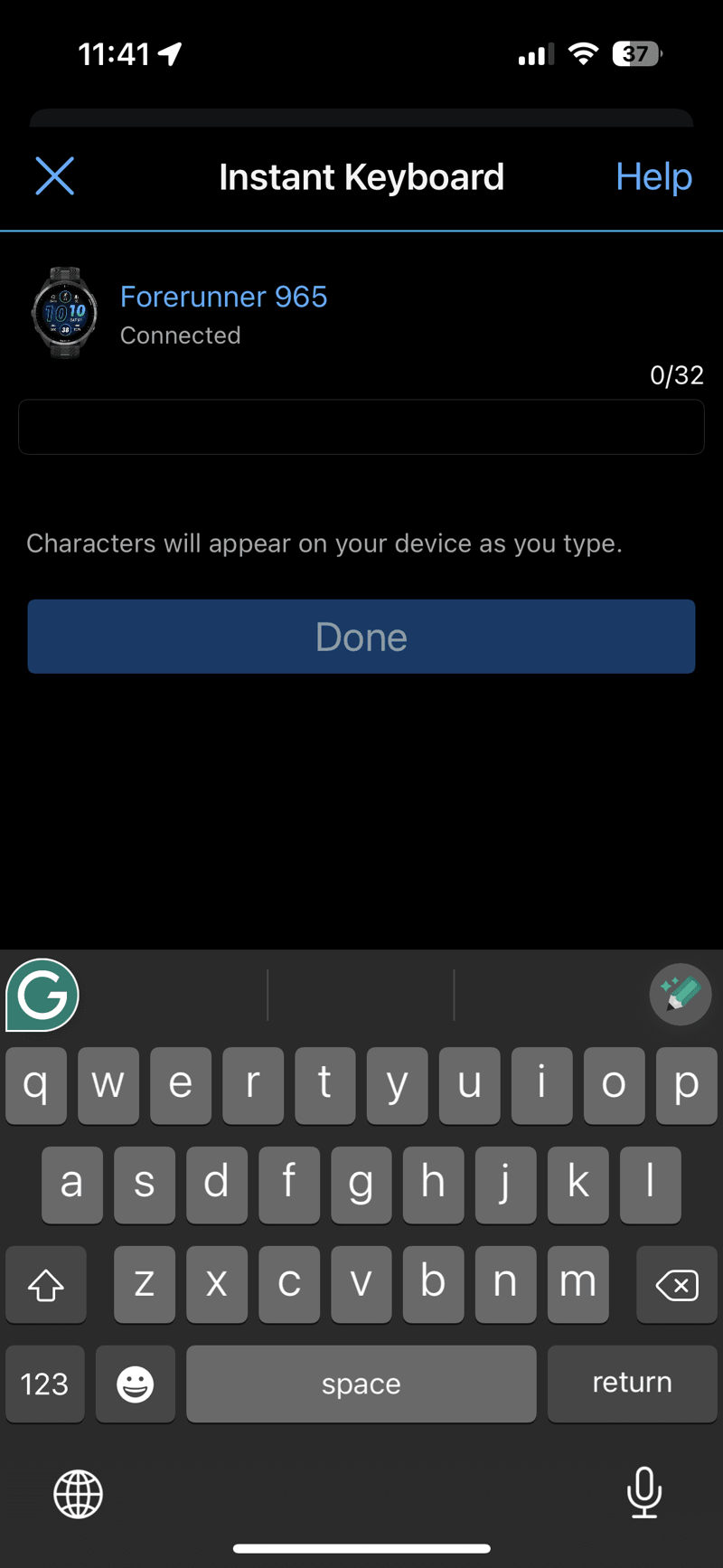
Task: Open Help for Instant Keyboard
Action: click(x=653, y=176)
